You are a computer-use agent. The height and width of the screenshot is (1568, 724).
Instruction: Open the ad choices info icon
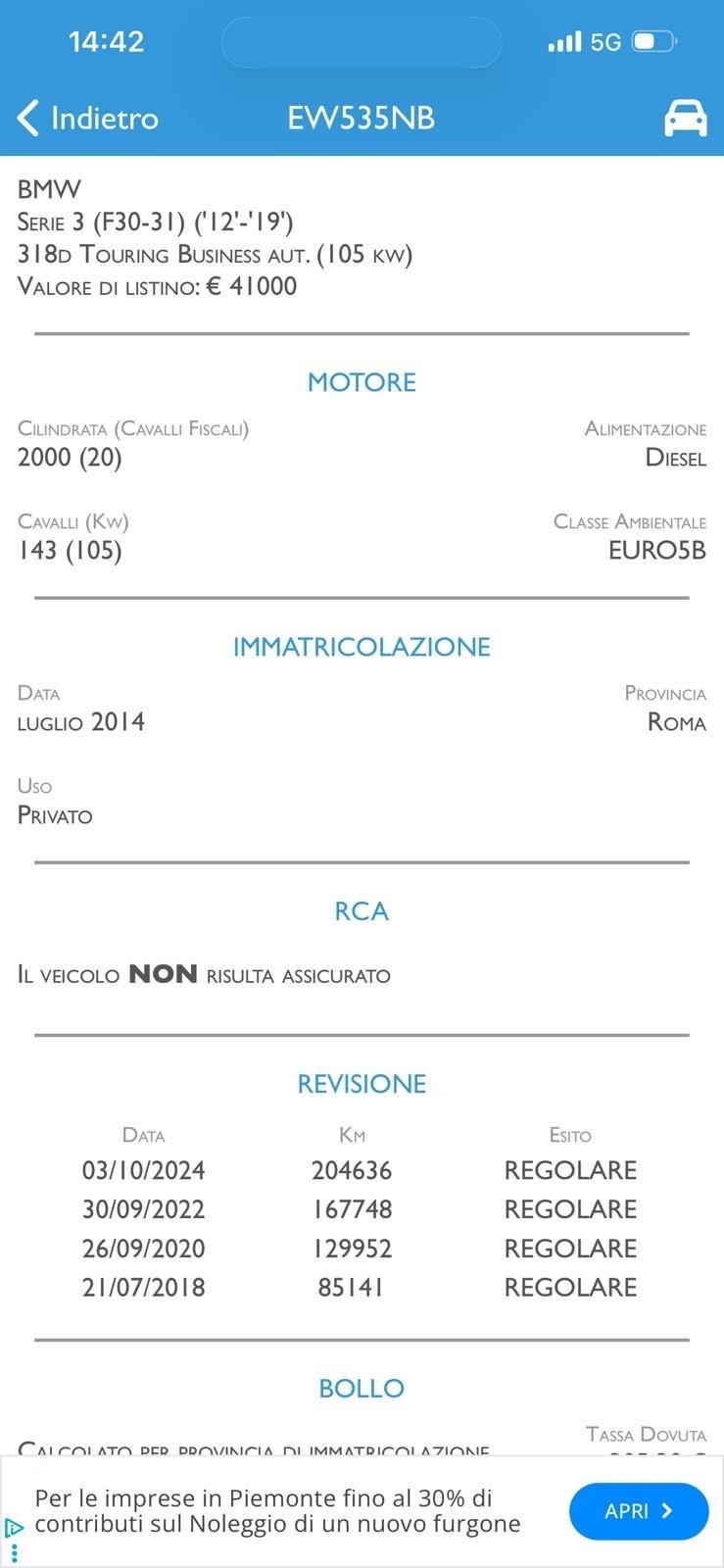[x=14, y=1529]
